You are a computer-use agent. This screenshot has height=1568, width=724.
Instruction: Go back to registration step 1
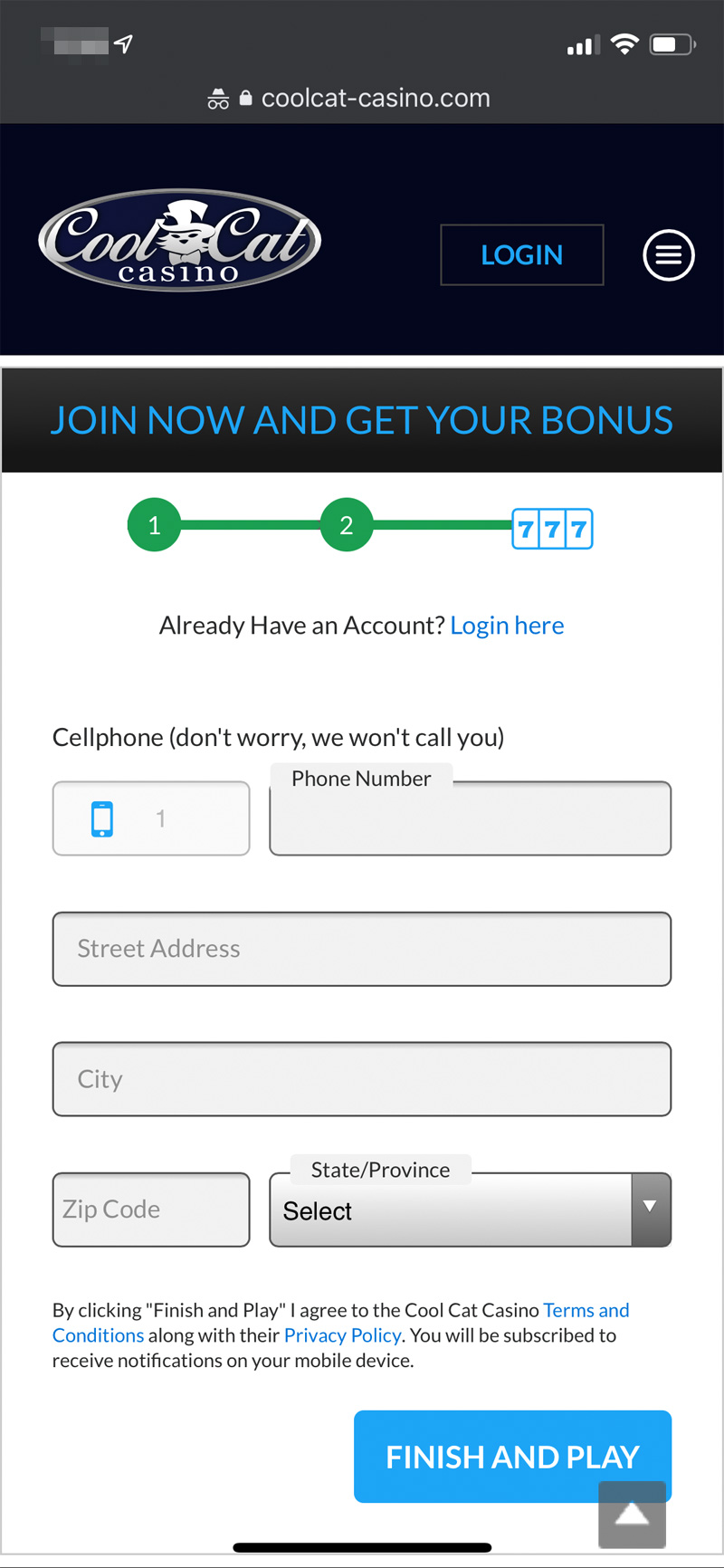click(x=154, y=525)
